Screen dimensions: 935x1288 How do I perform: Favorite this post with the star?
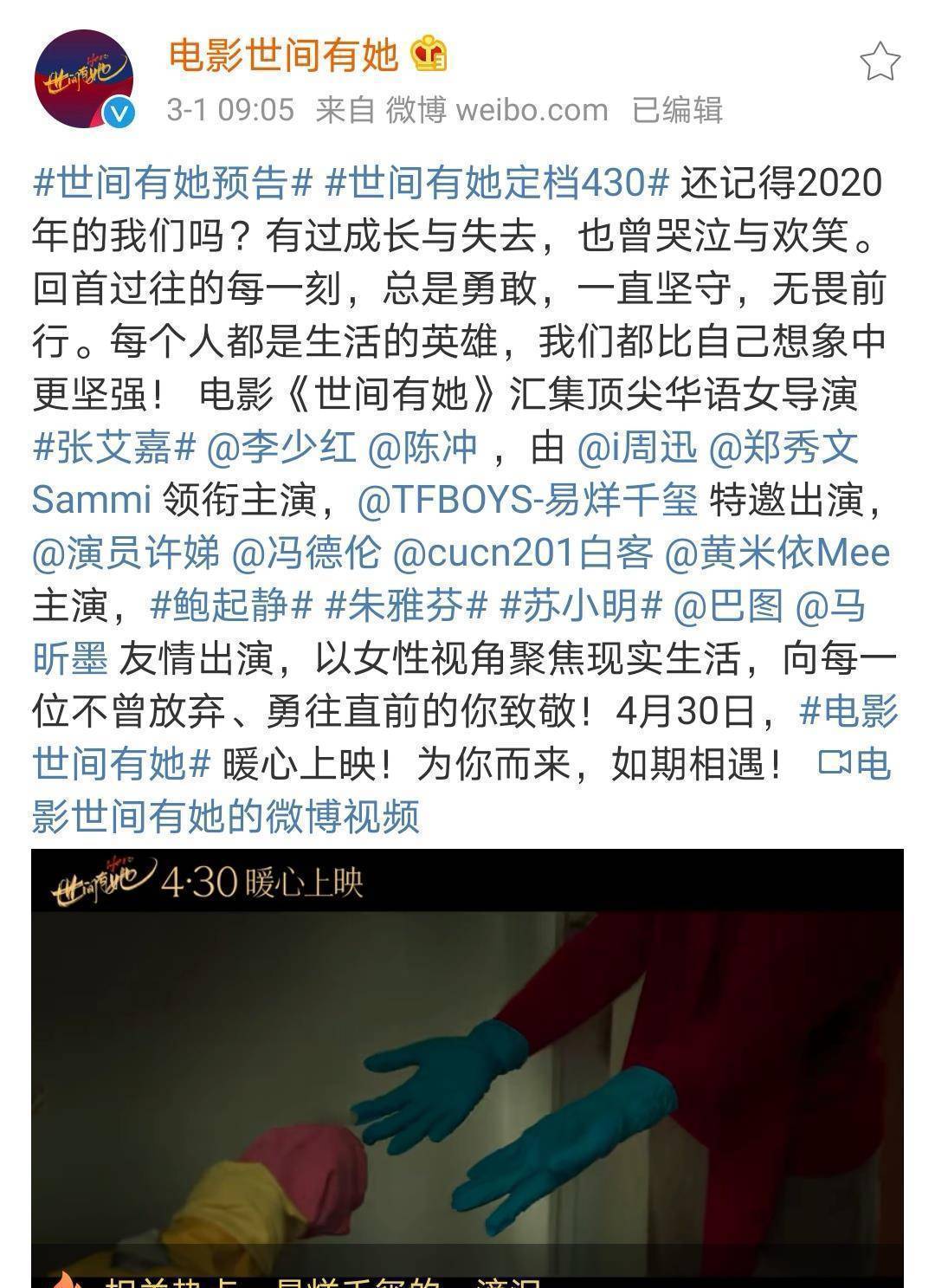[880, 61]
